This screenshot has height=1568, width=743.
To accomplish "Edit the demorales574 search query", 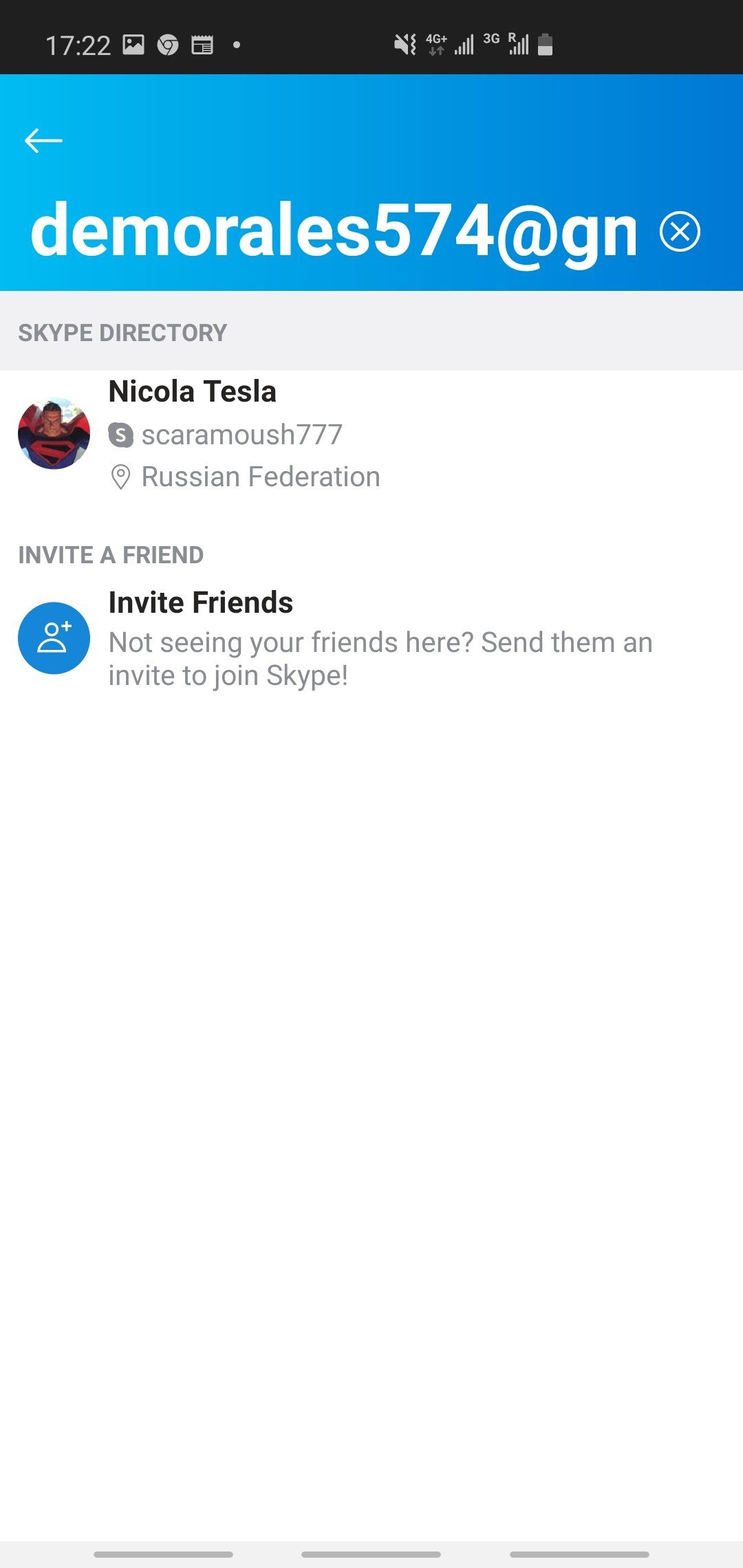I will click(334, 232).
